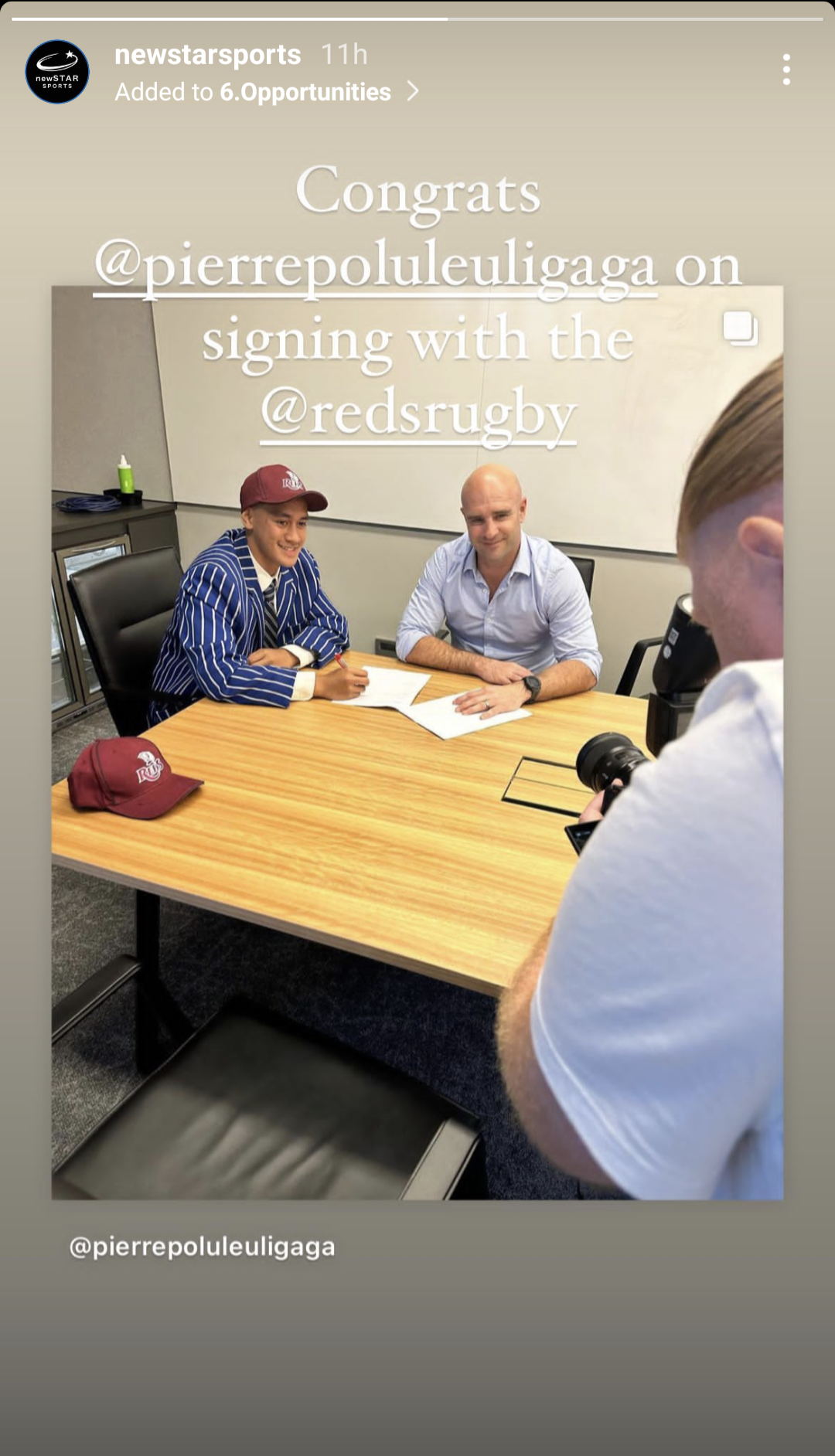Open the newstarsports username link
The image size is (835, 1456).
(x=207, y=55)
